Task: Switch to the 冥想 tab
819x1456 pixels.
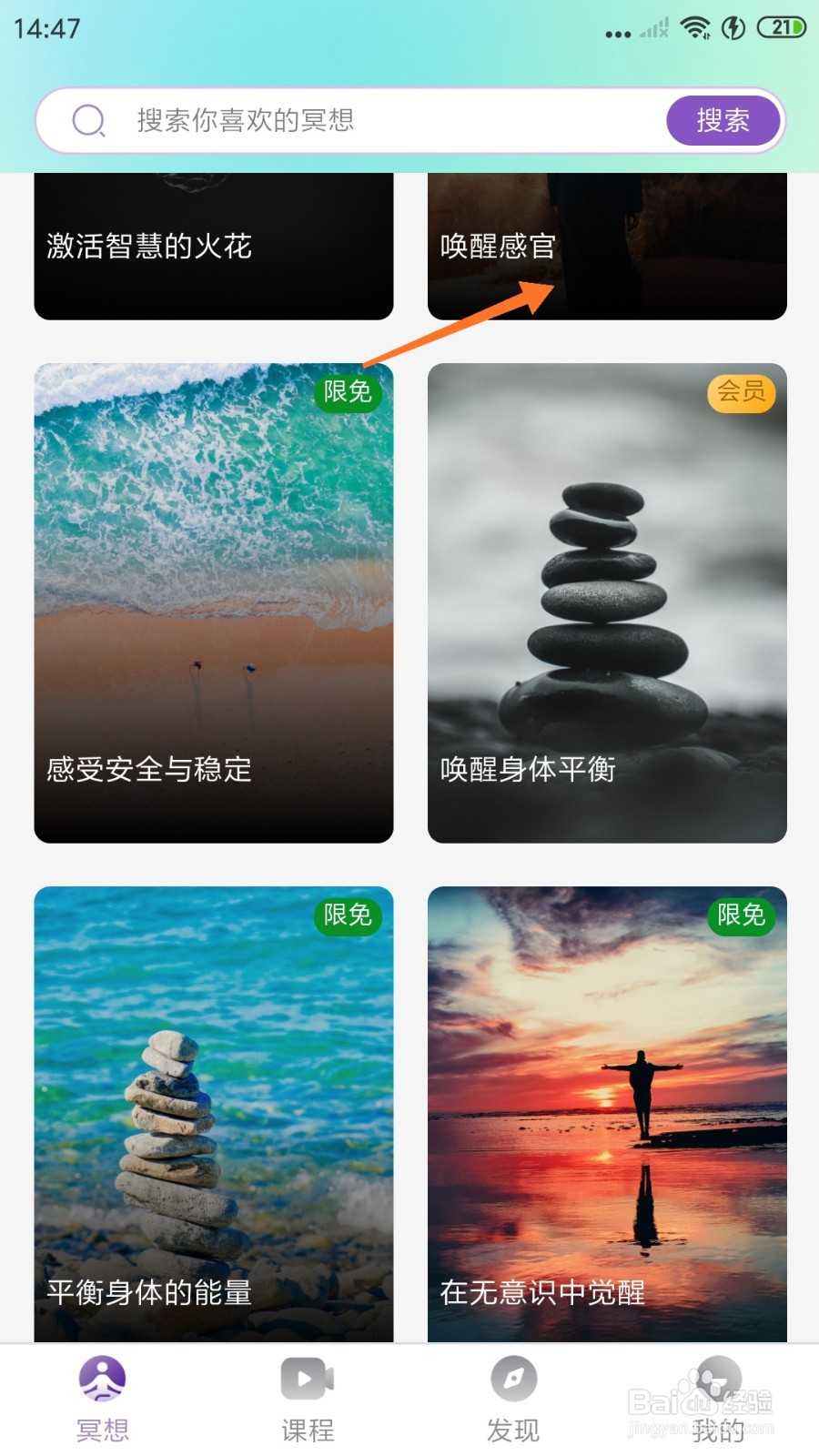Action: click(102, 1400)
